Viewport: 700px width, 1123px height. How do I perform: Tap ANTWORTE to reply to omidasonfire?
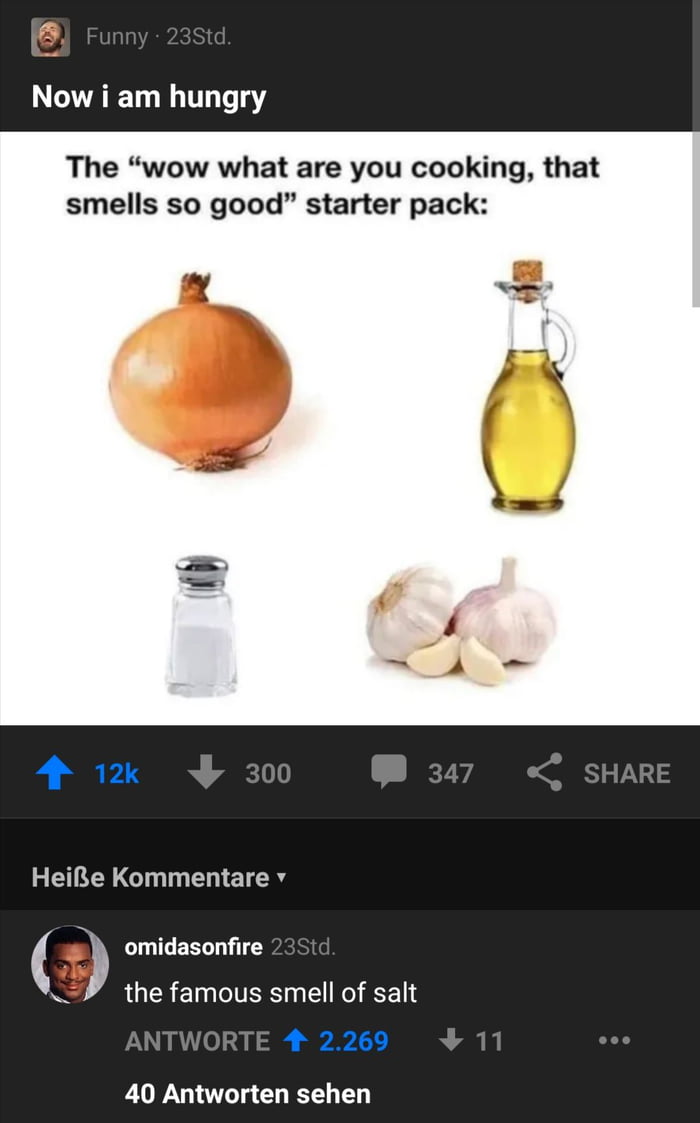197,1041
